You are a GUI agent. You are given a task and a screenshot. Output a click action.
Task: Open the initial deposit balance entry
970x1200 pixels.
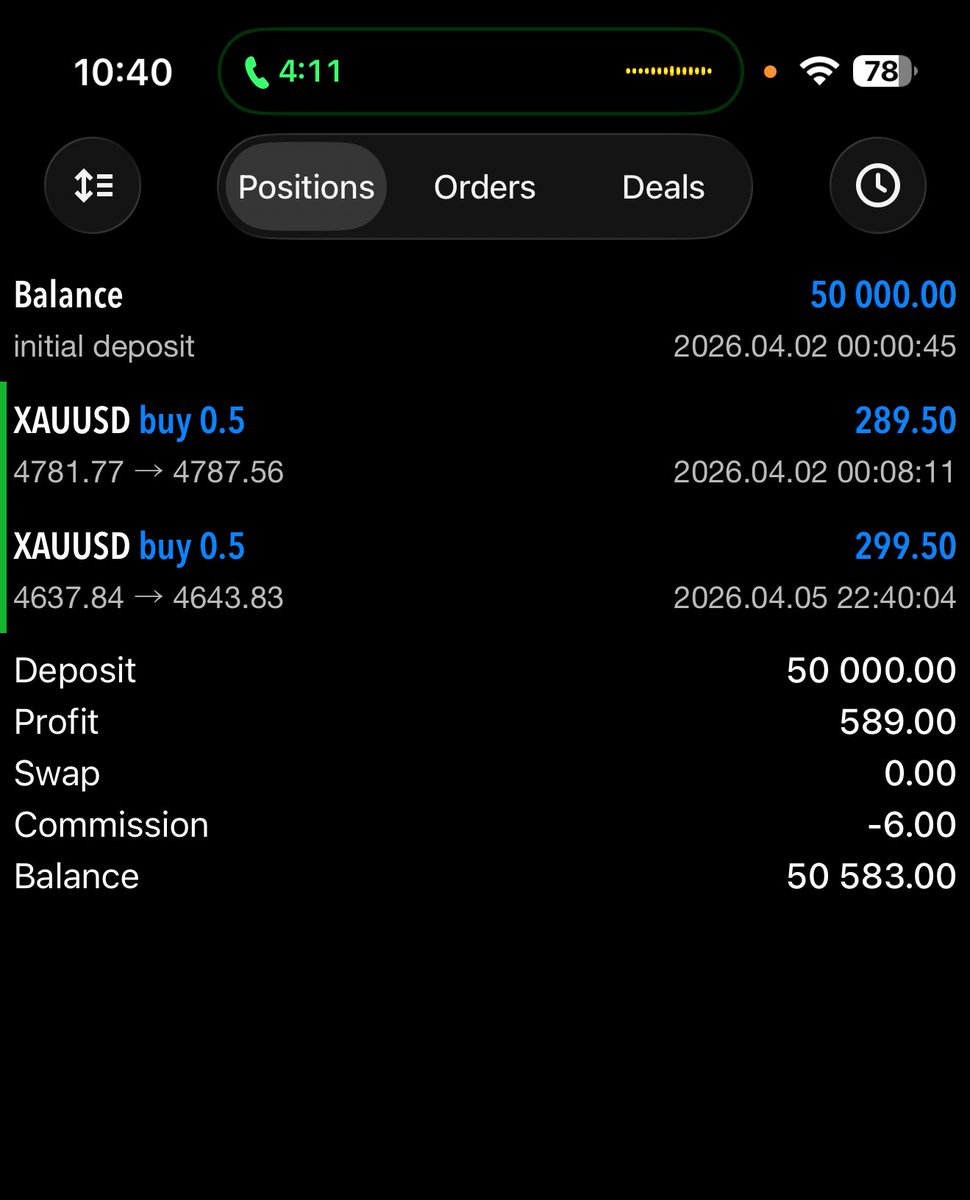tap(484, 320)
